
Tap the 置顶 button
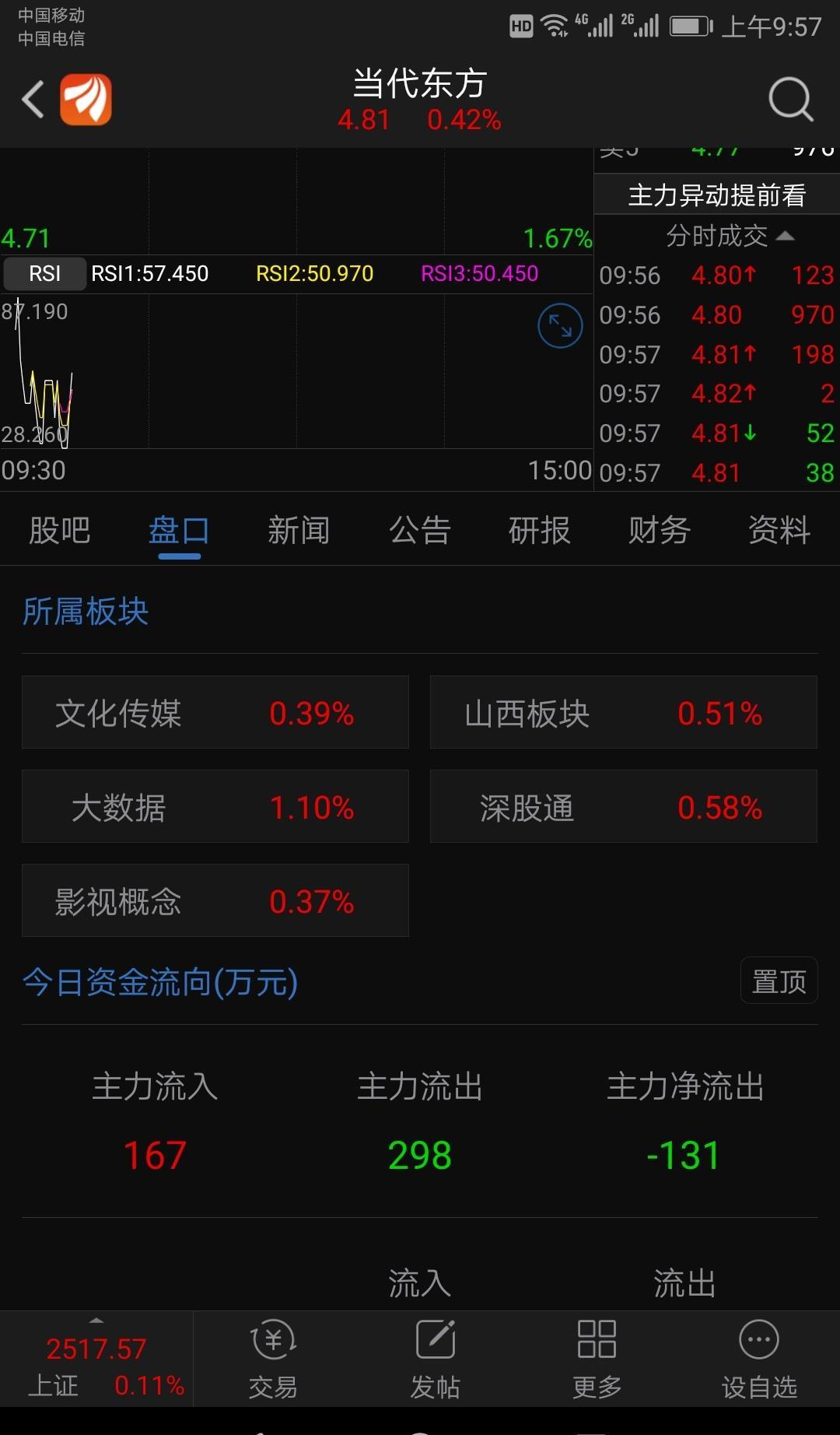pos(779,981)
